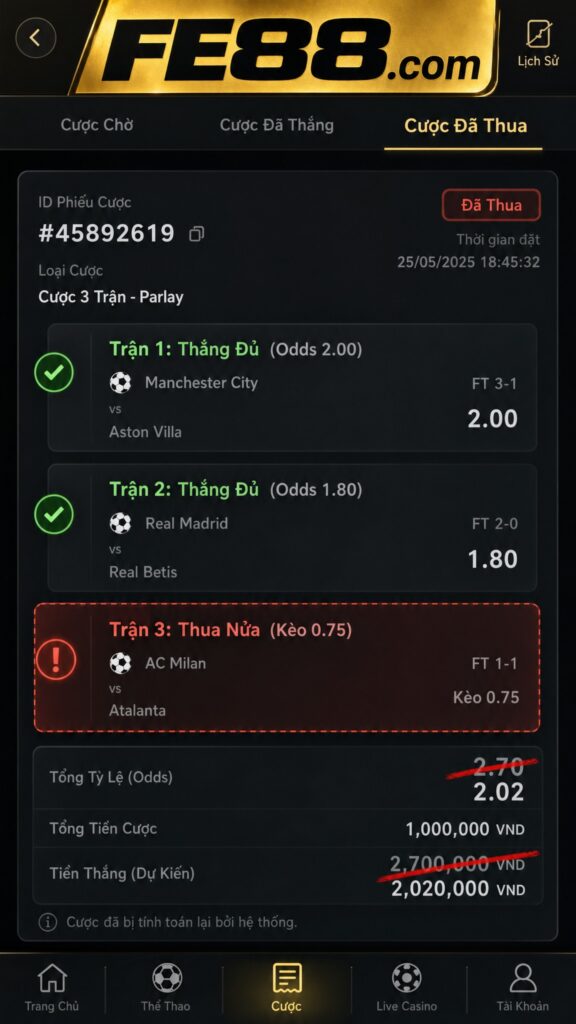
Task: Switch to the Cược Chờ tab
Action: click(x=97, y=125)
